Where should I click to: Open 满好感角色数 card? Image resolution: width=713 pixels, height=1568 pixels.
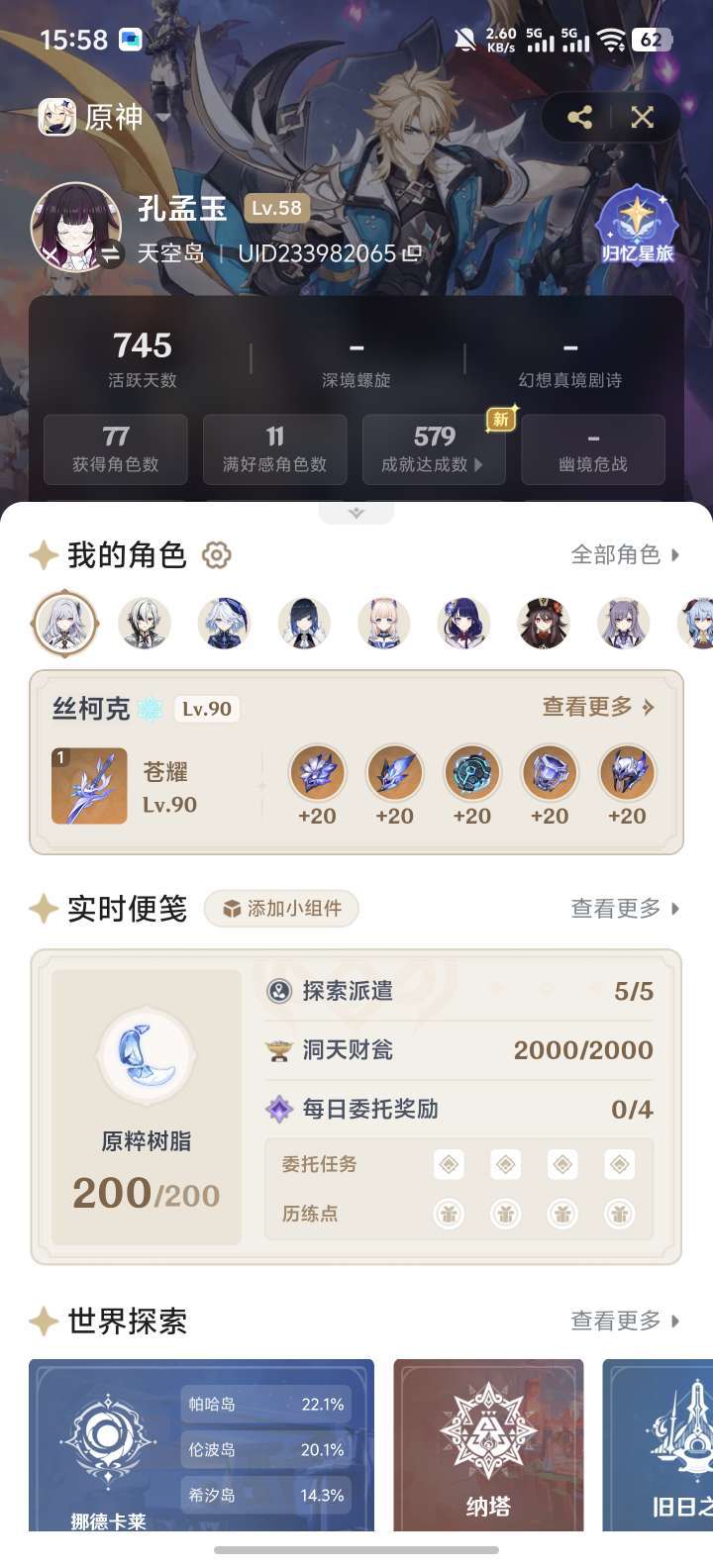(x=275, y=449)
